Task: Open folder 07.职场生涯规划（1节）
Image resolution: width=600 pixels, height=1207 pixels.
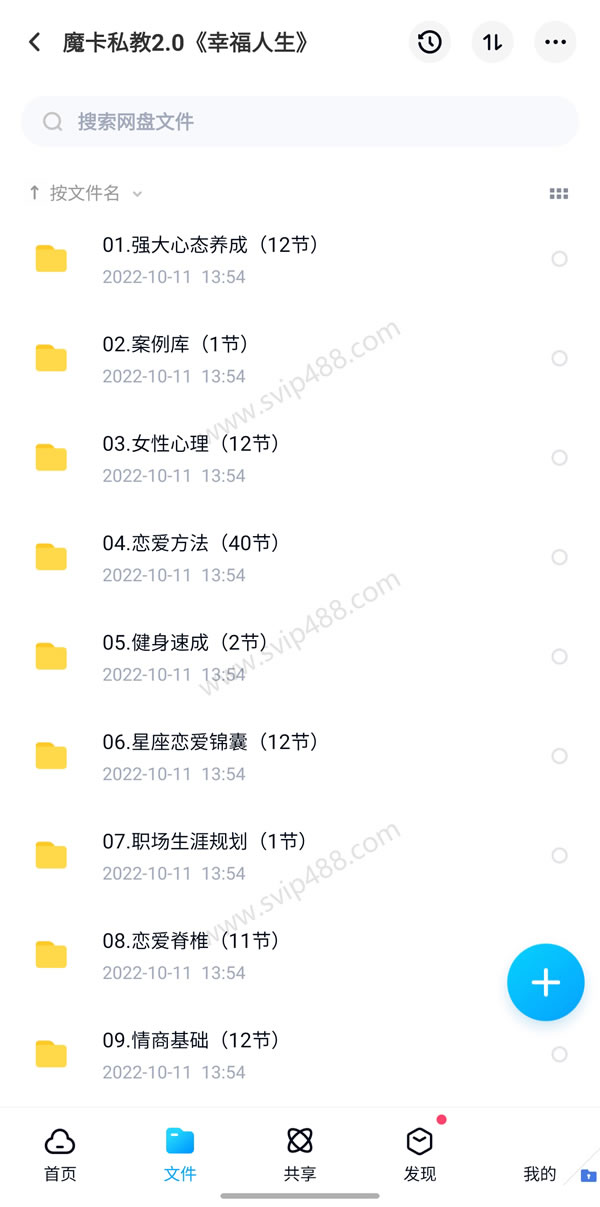Action: point(300,855)
